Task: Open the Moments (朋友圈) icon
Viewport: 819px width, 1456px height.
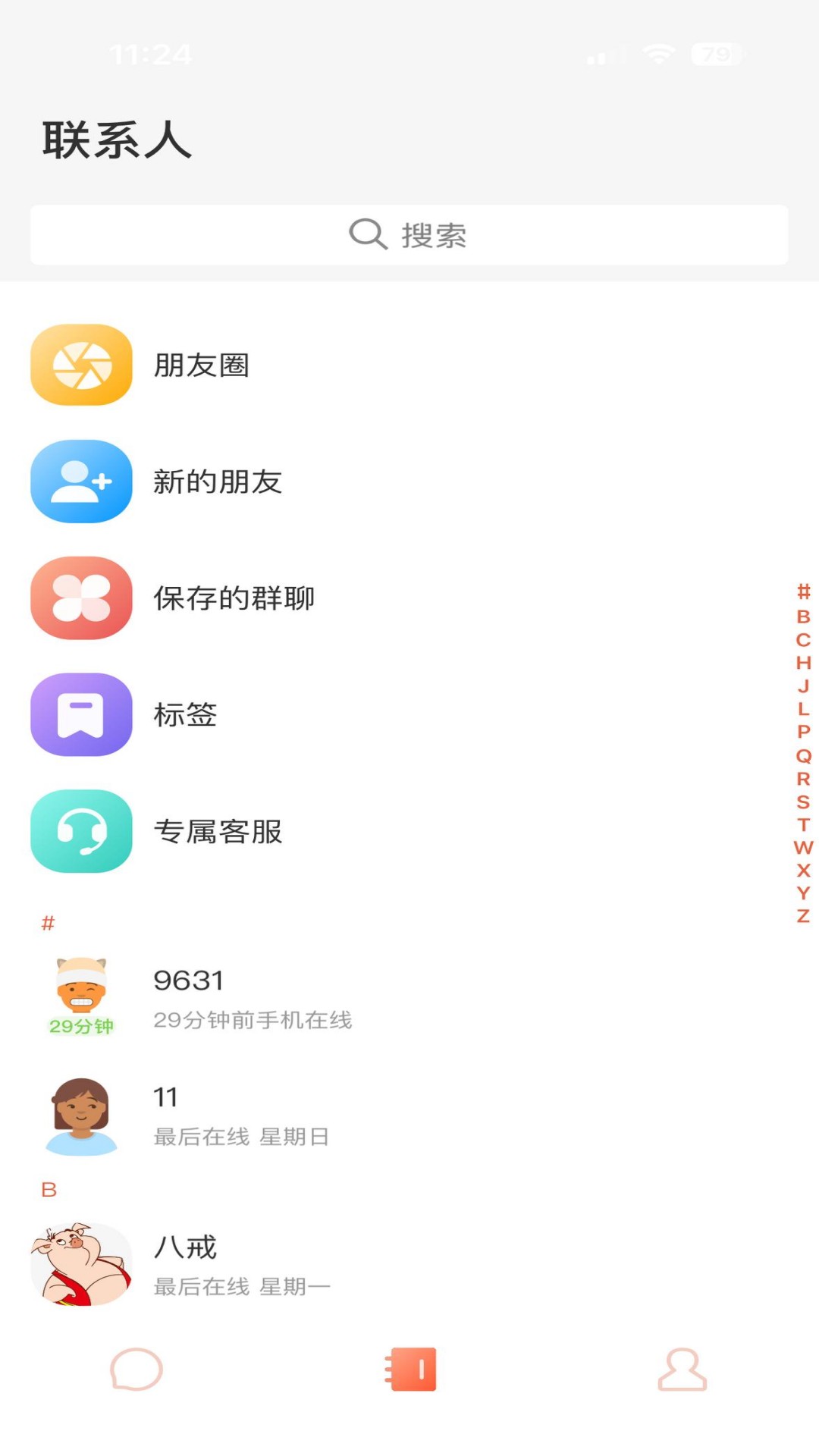Action: 80,366
